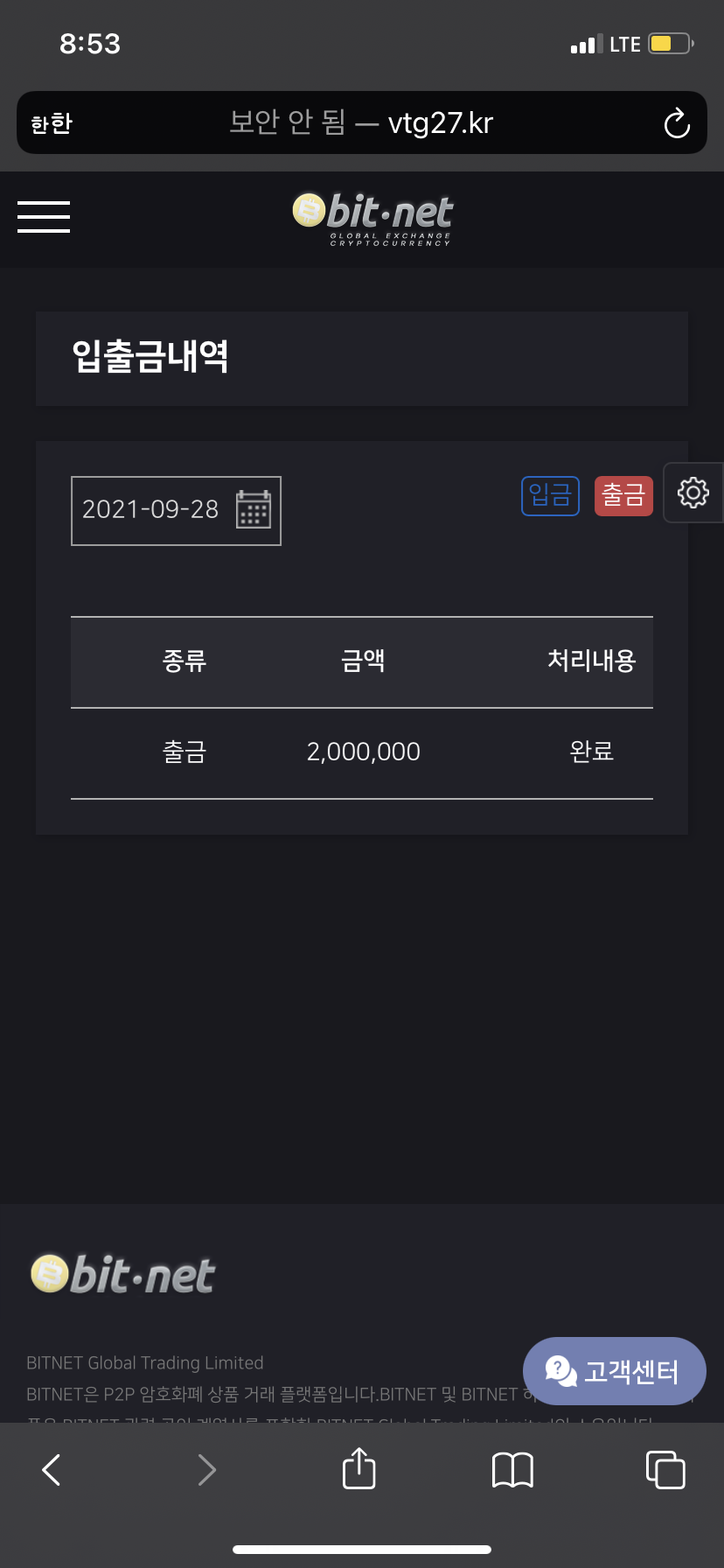The width and height of the screenshot is (724, 1568).
Task: Reload the vtg27.kr page
Action: [677, 123]
